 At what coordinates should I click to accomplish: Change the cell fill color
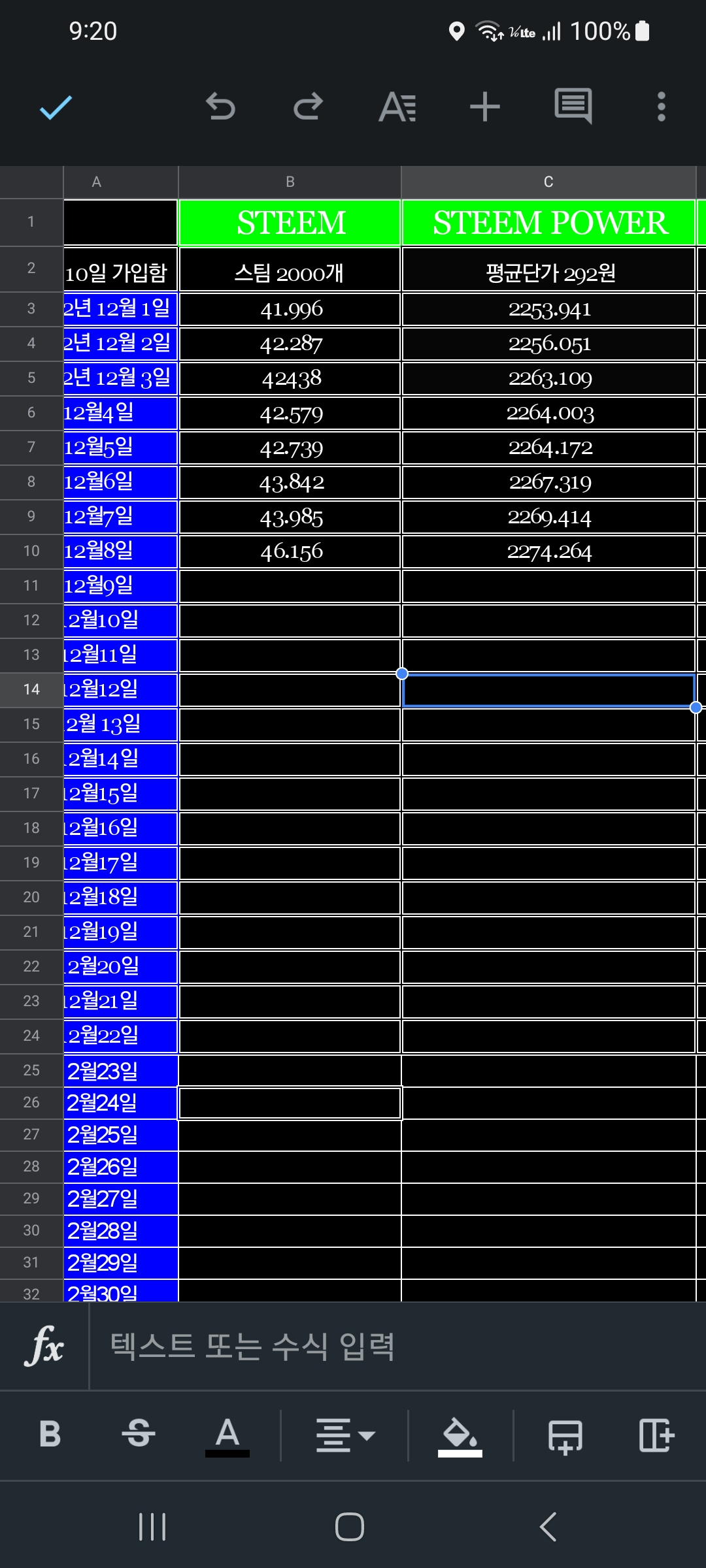(x=460, y=1436)
